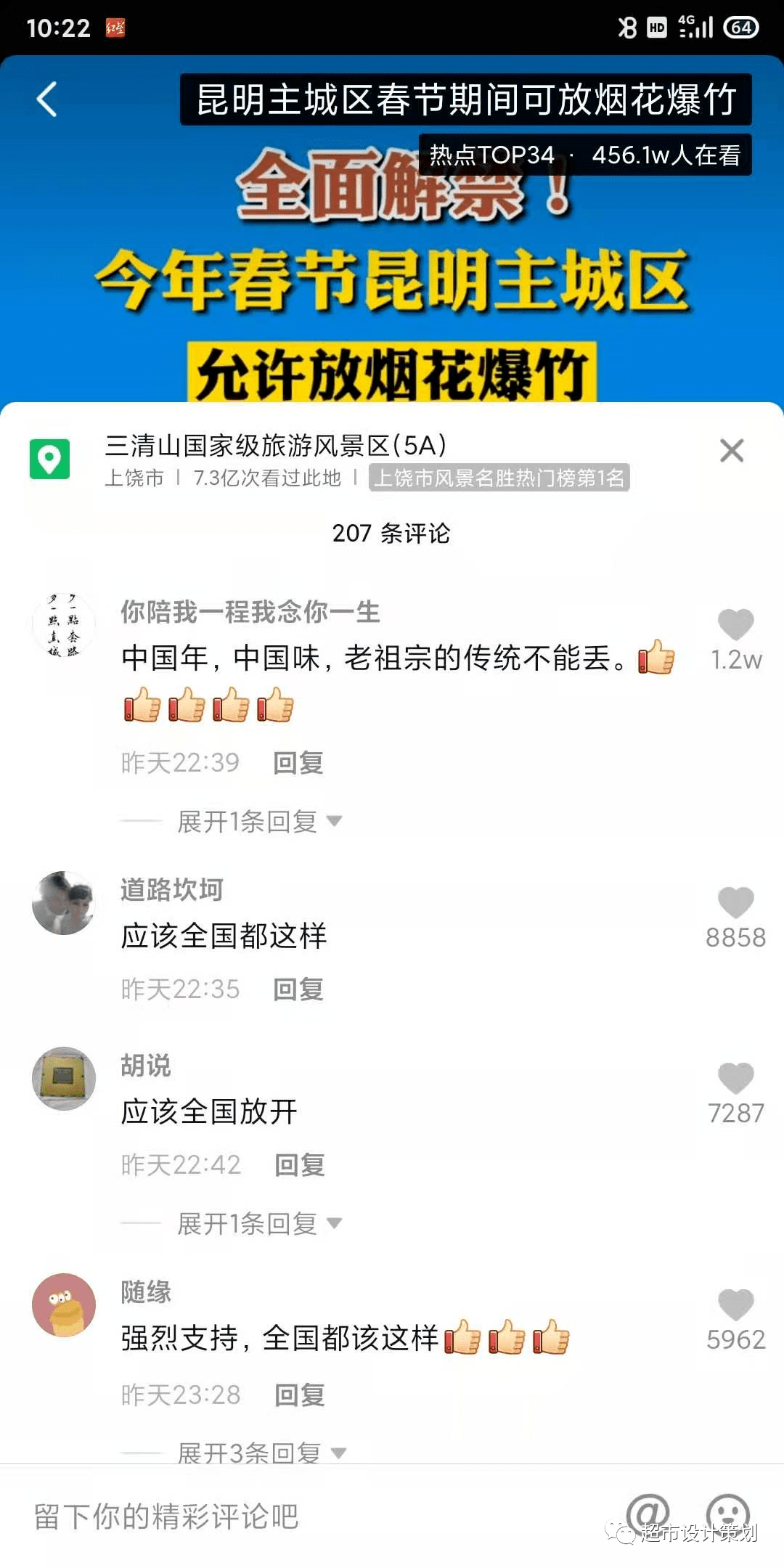Reply to 随缘's comment
Viewport: 784px width, 1568px height.
pos(300,1395)
